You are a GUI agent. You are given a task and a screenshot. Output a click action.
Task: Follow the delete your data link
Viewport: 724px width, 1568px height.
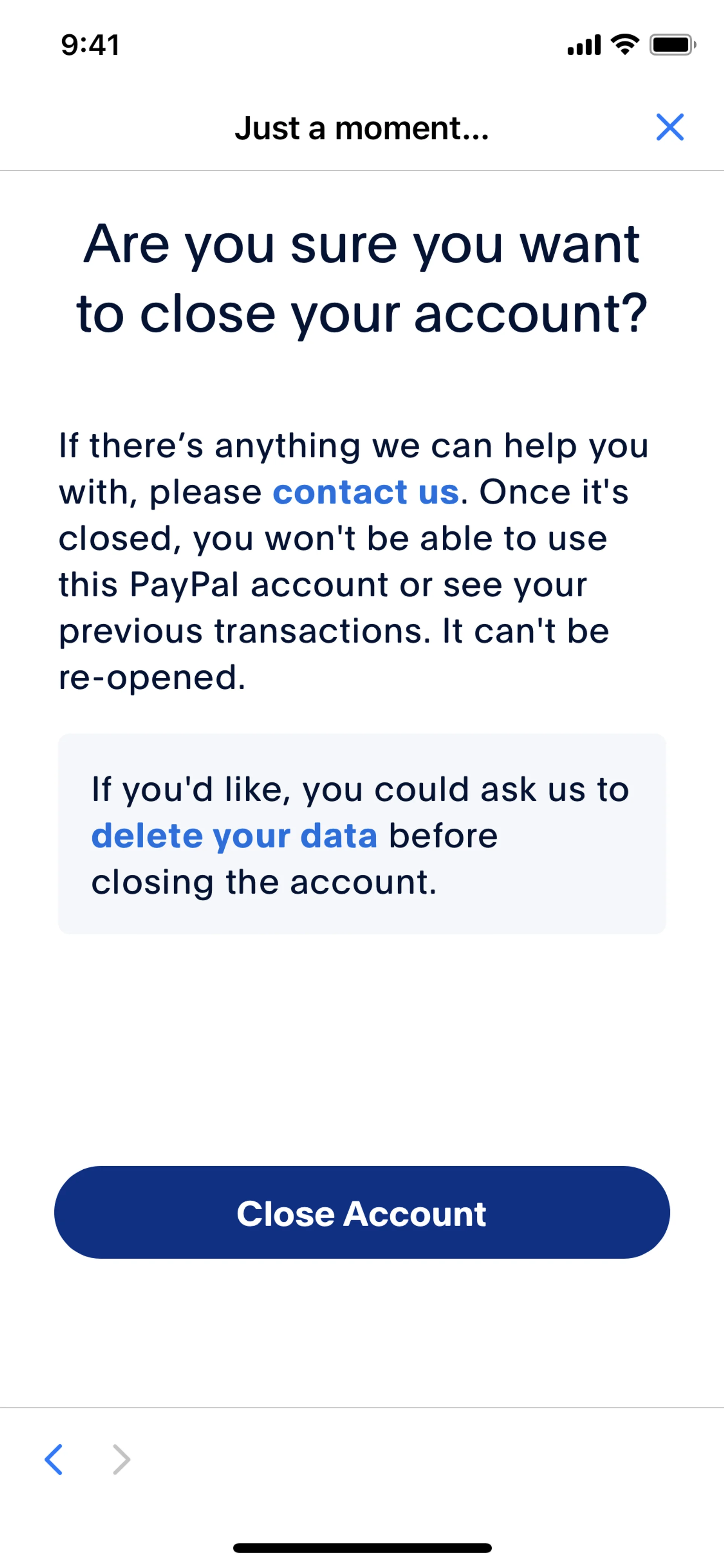pyautogui.click(x=234, y=835)
